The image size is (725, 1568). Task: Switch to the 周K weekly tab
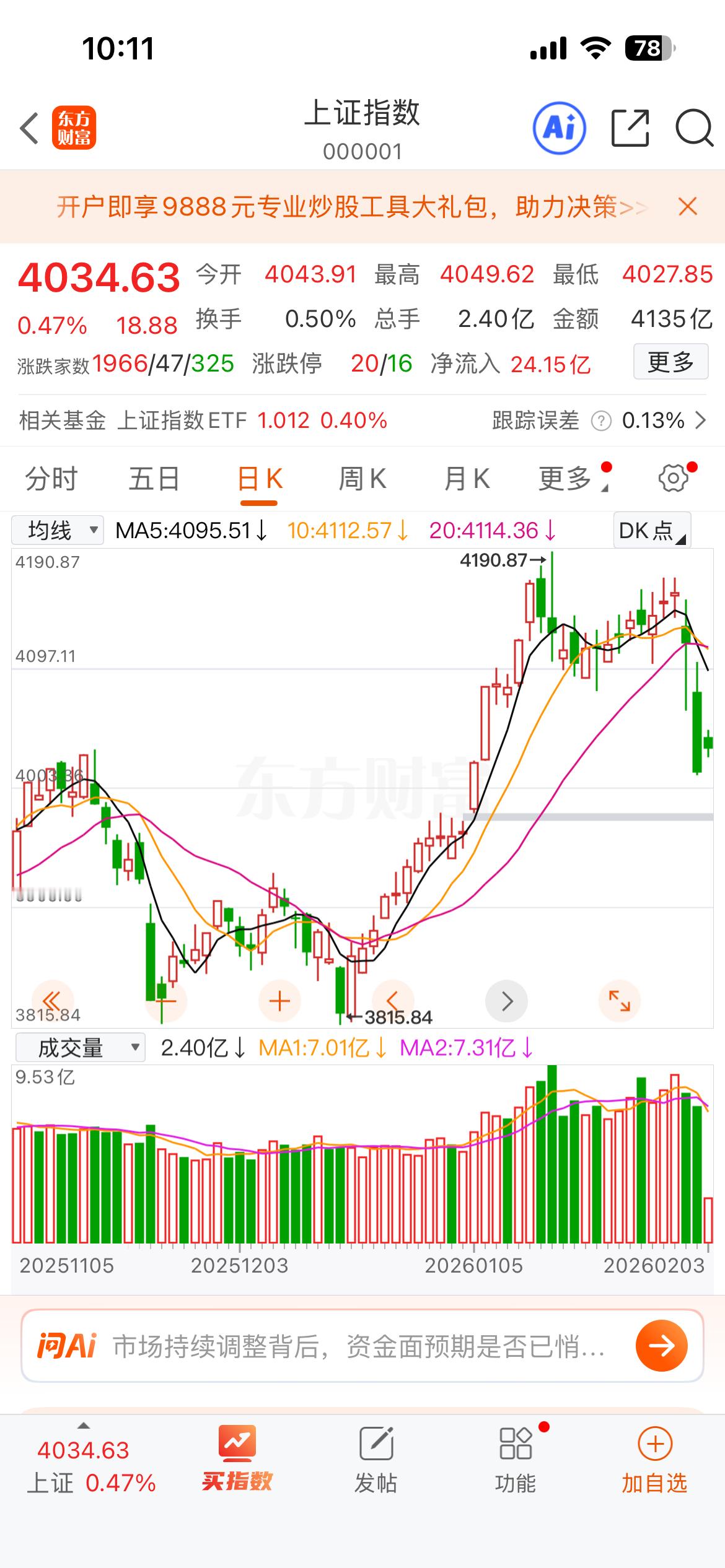tap(362, 477)
